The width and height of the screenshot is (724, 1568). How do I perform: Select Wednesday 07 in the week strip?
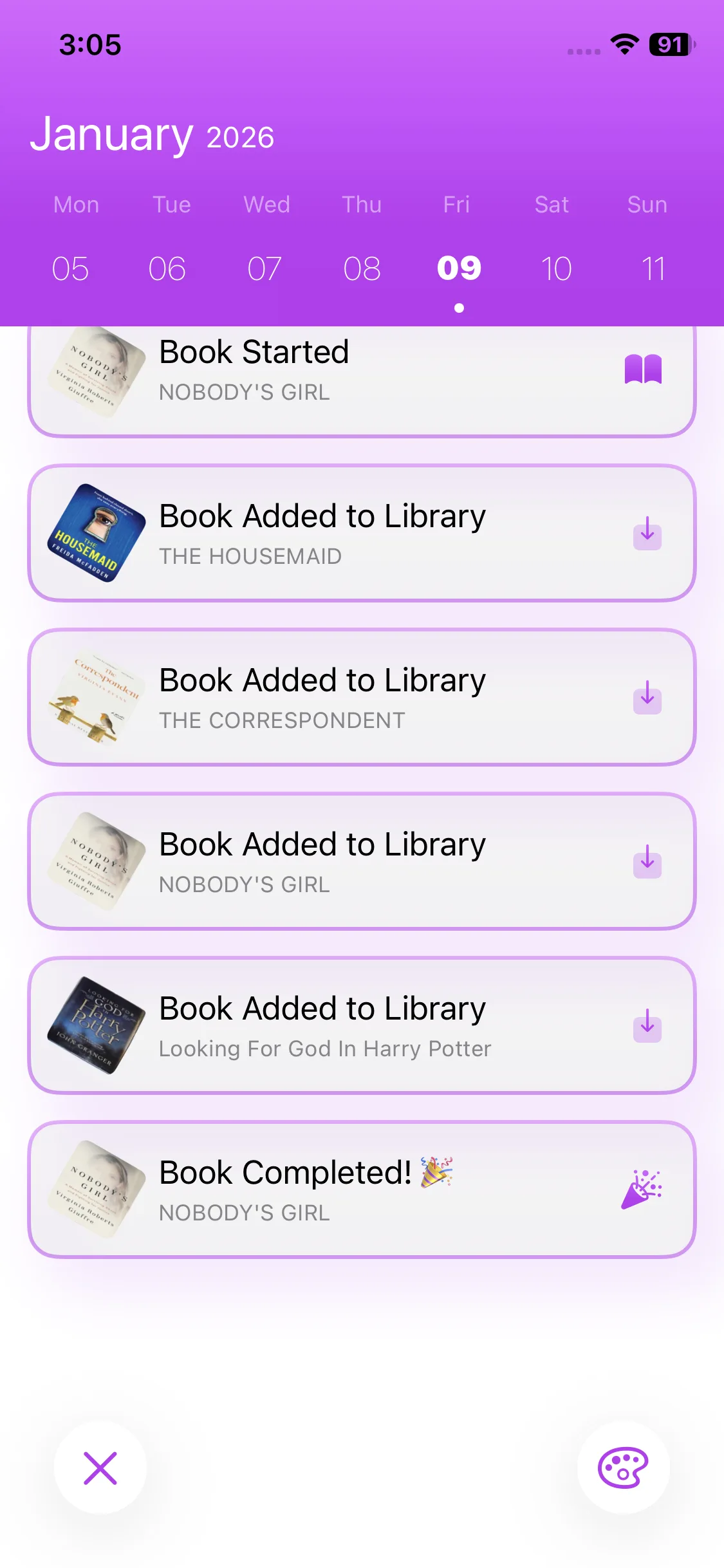click(265, 268)
